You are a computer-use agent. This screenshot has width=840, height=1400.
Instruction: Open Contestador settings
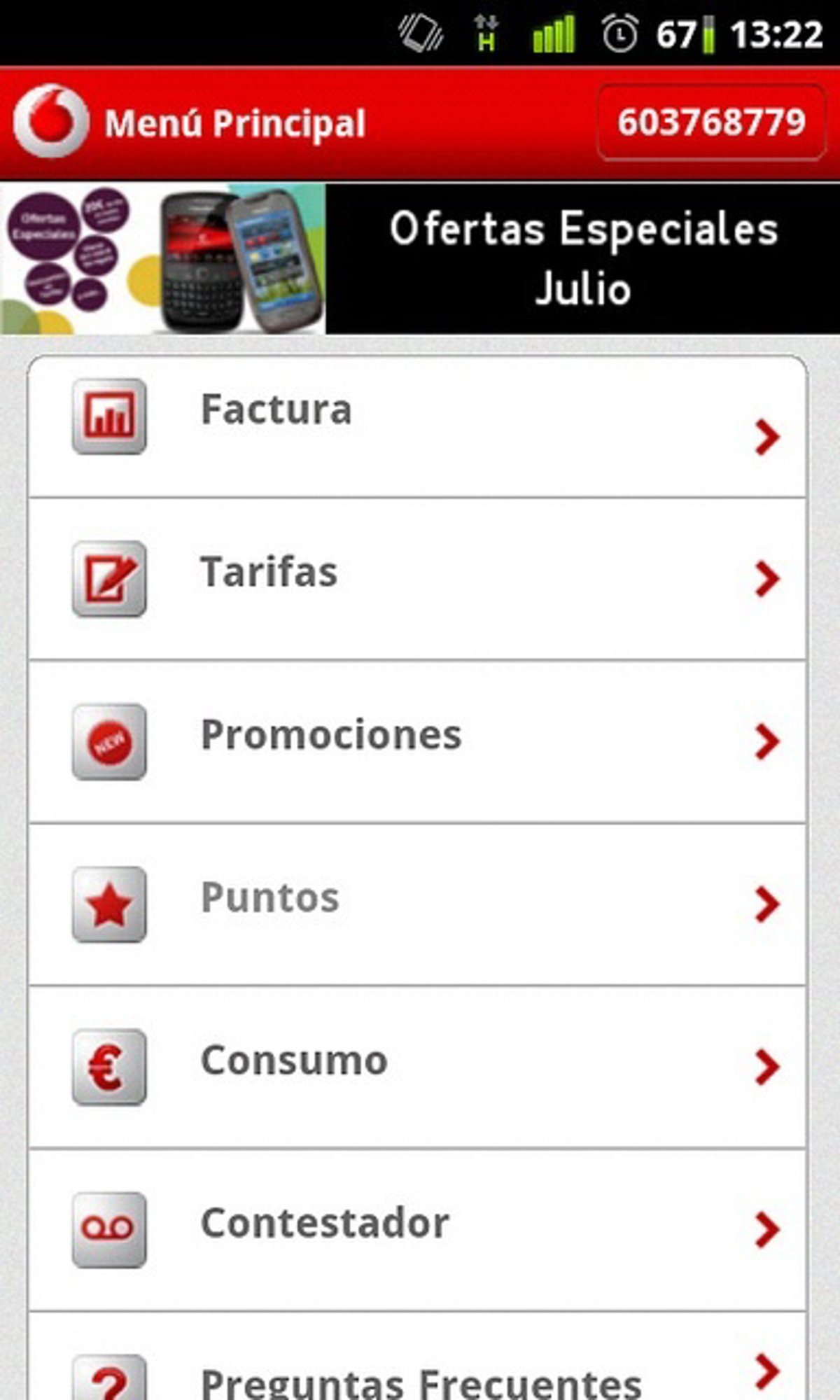point(417,1228)
